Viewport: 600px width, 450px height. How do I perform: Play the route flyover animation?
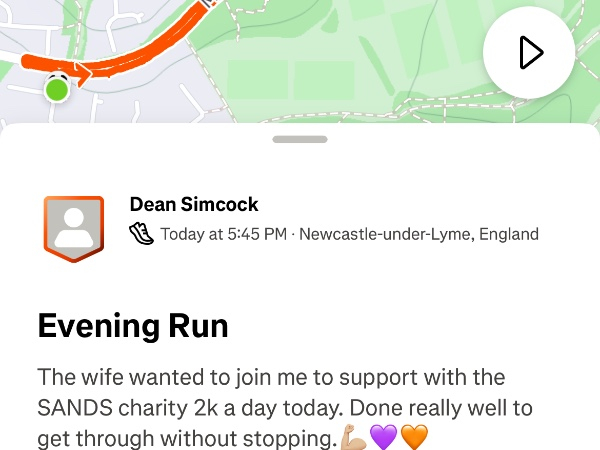click(529, 52)
